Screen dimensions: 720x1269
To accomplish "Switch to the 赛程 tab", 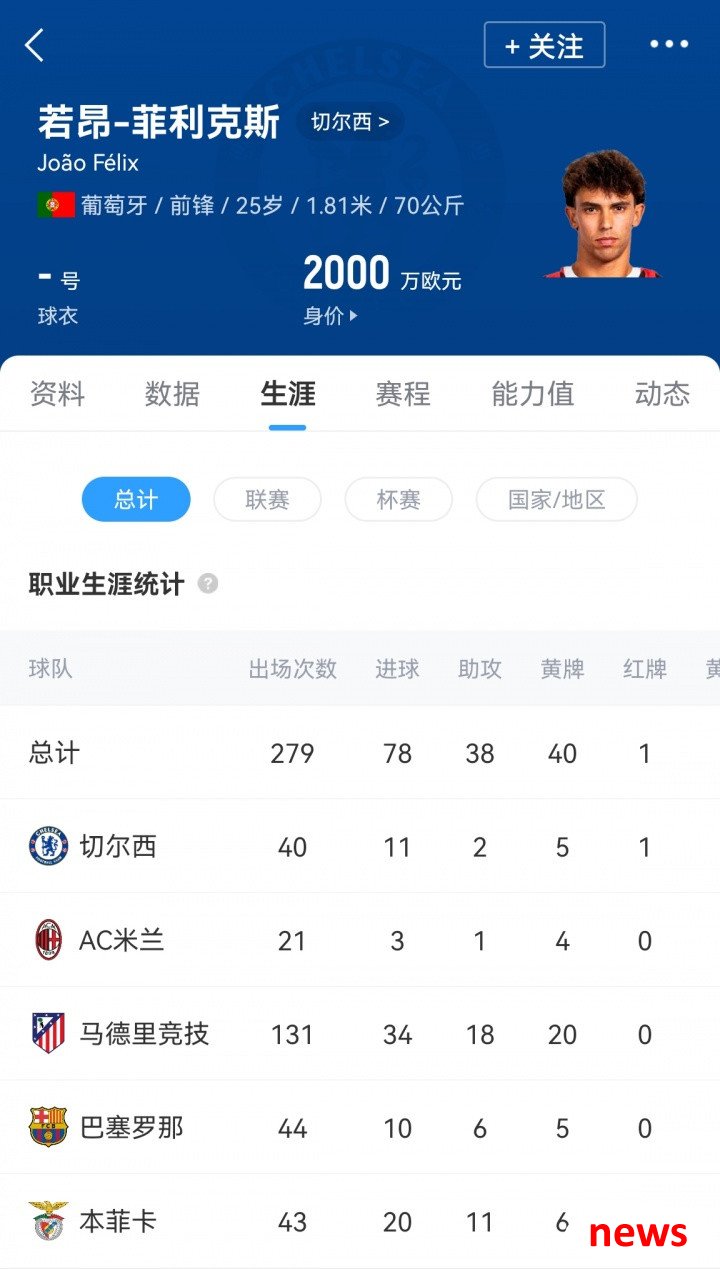I will pos(403,394).
